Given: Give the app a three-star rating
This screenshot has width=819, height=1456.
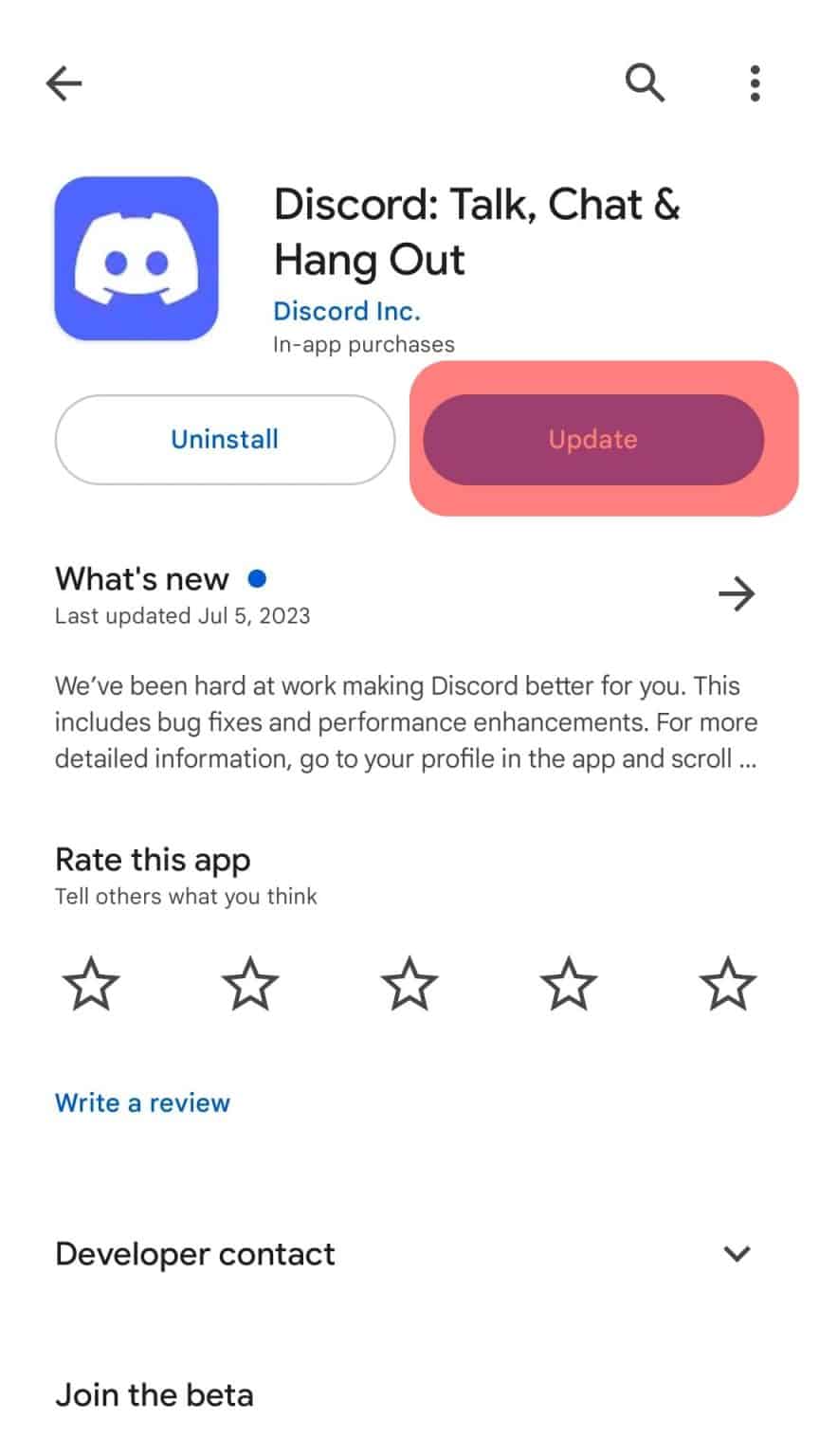Looking at the screenshot, I should (x=409, y=983).
